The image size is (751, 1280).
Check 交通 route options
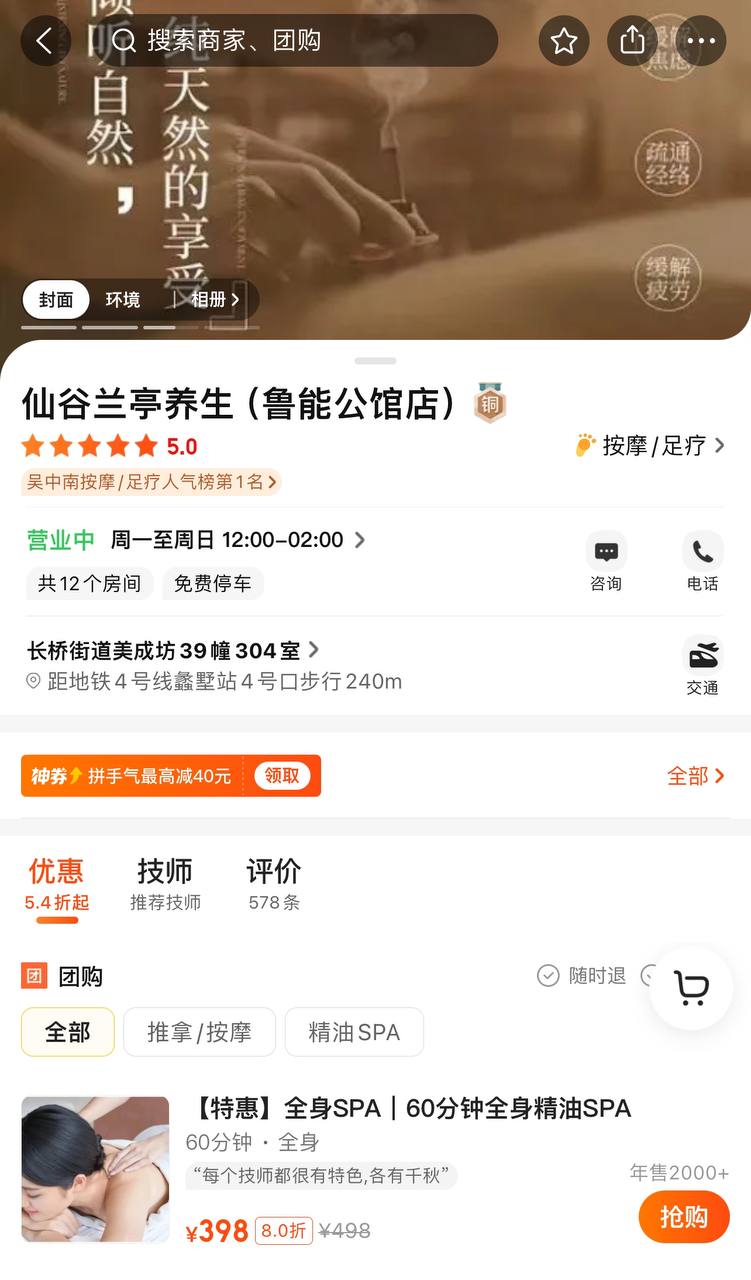click(702, 666)
